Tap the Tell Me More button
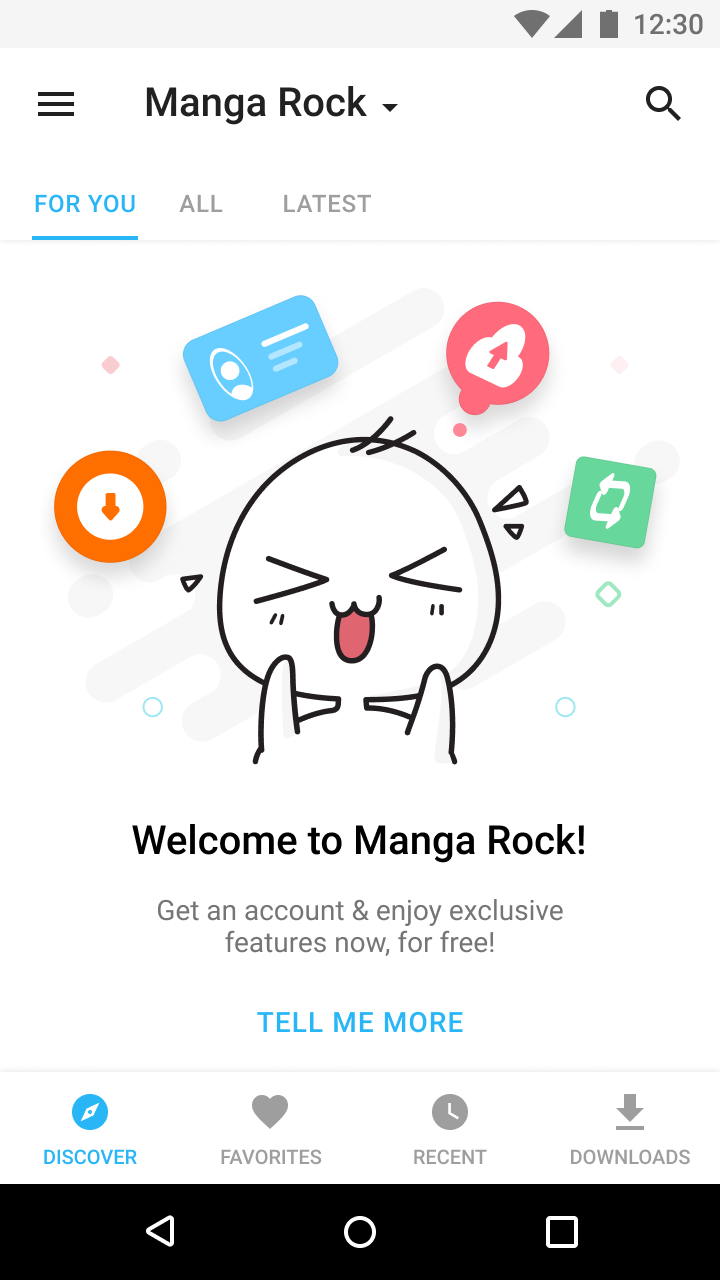This screenshot has height=1280, width=720. (360, 1022)
